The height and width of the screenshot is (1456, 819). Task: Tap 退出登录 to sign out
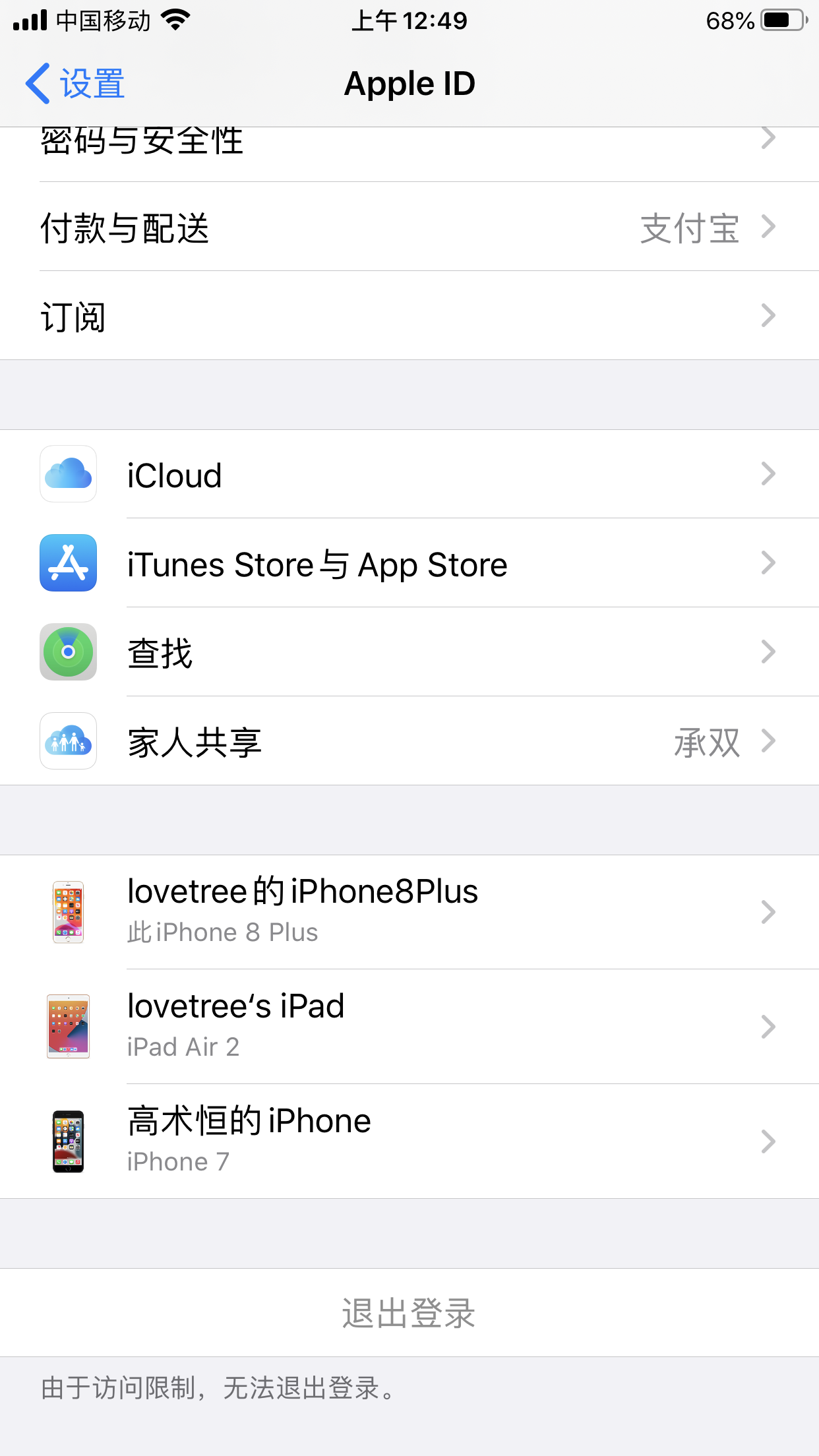[409, 1313]
